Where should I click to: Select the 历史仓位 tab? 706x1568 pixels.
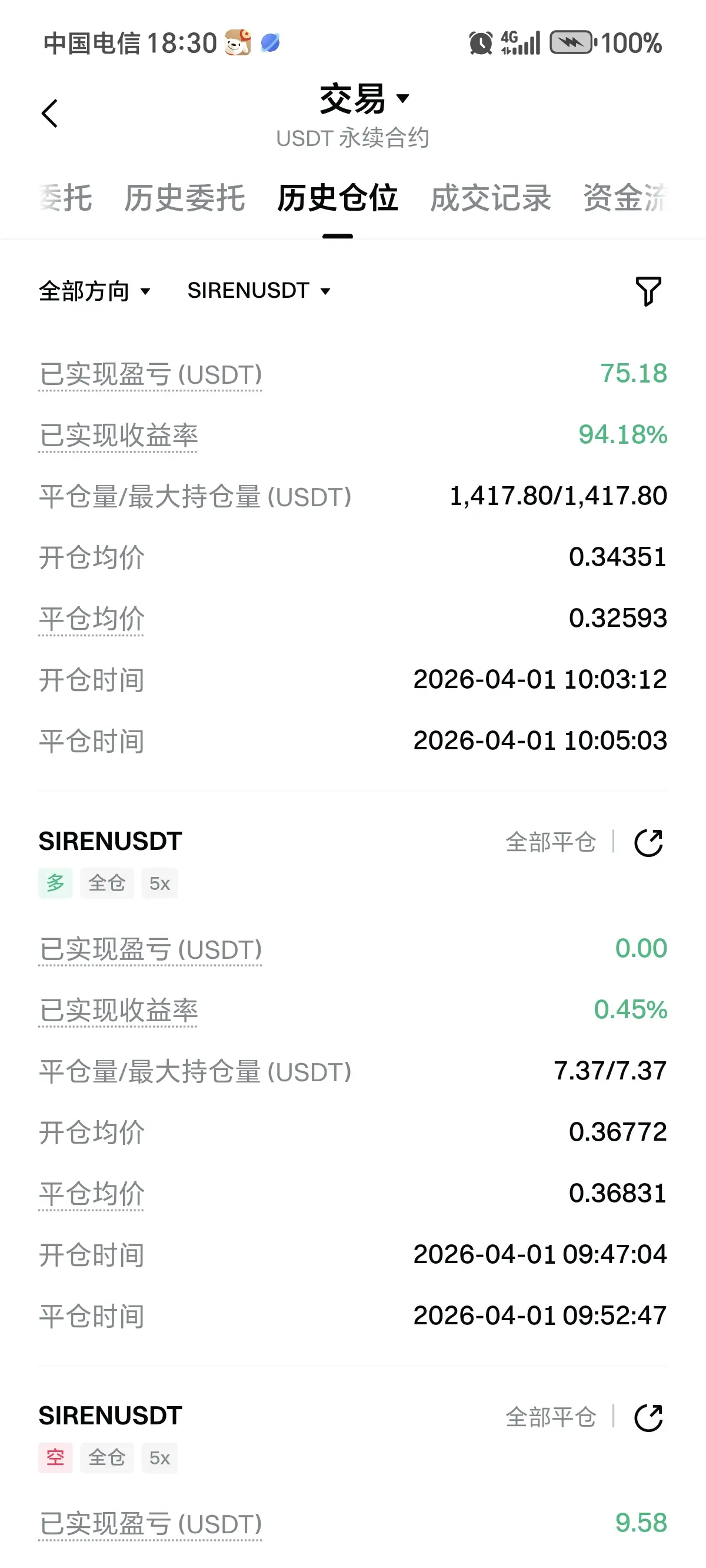[337, 198]
